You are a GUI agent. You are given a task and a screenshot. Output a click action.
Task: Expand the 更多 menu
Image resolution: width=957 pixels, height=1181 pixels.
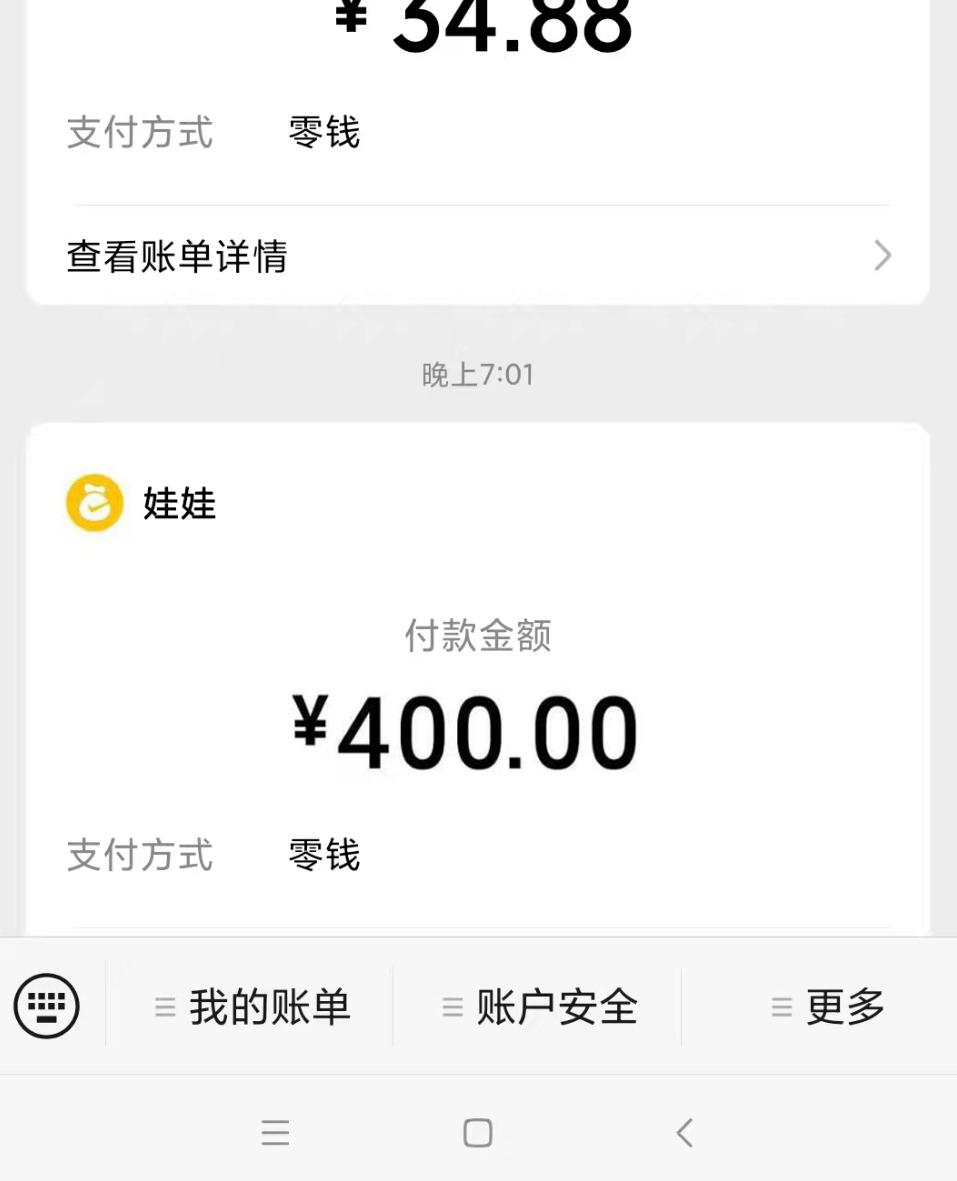(x=826, y=1006)
